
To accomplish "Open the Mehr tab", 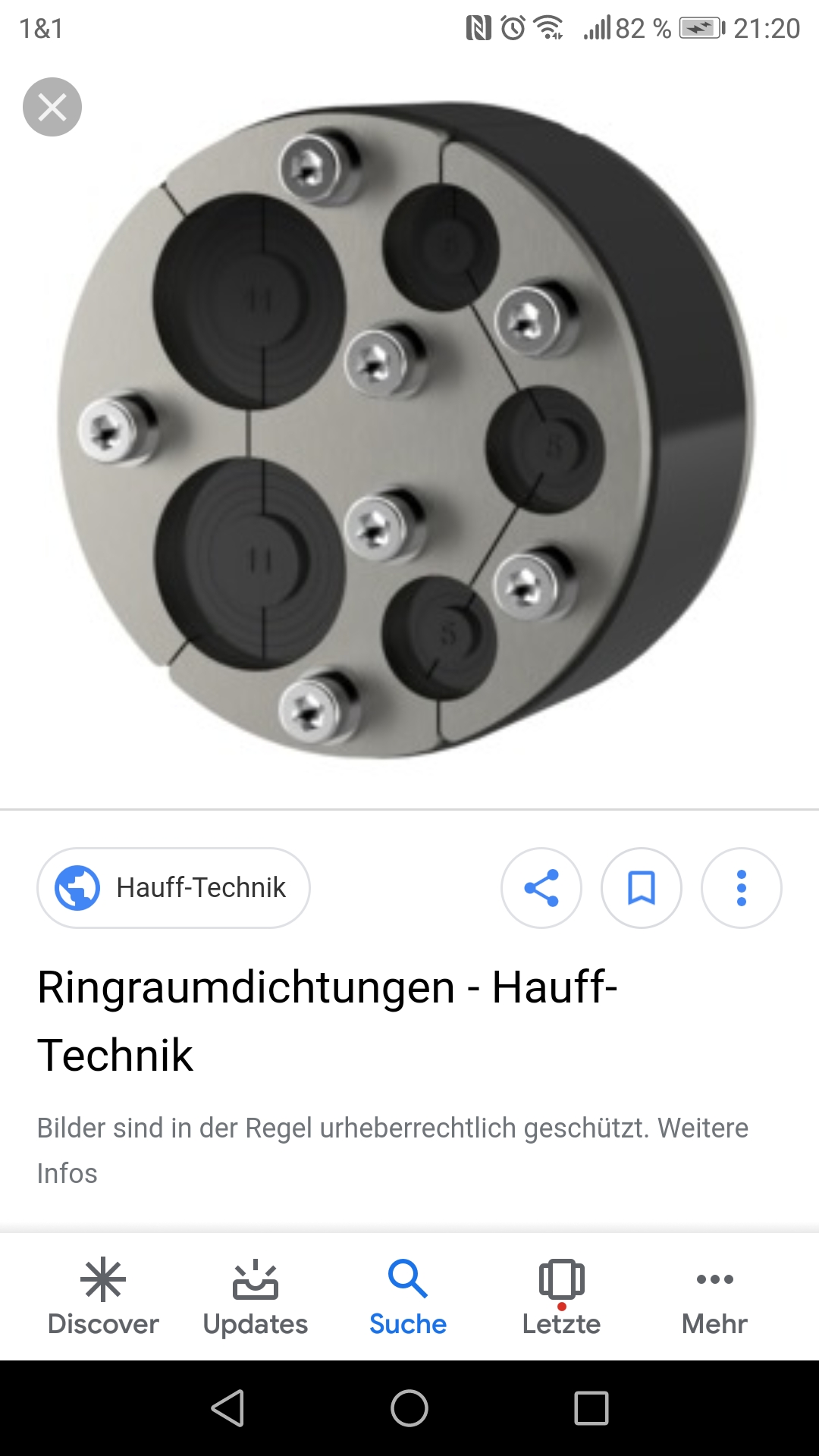I will 714,1298.
